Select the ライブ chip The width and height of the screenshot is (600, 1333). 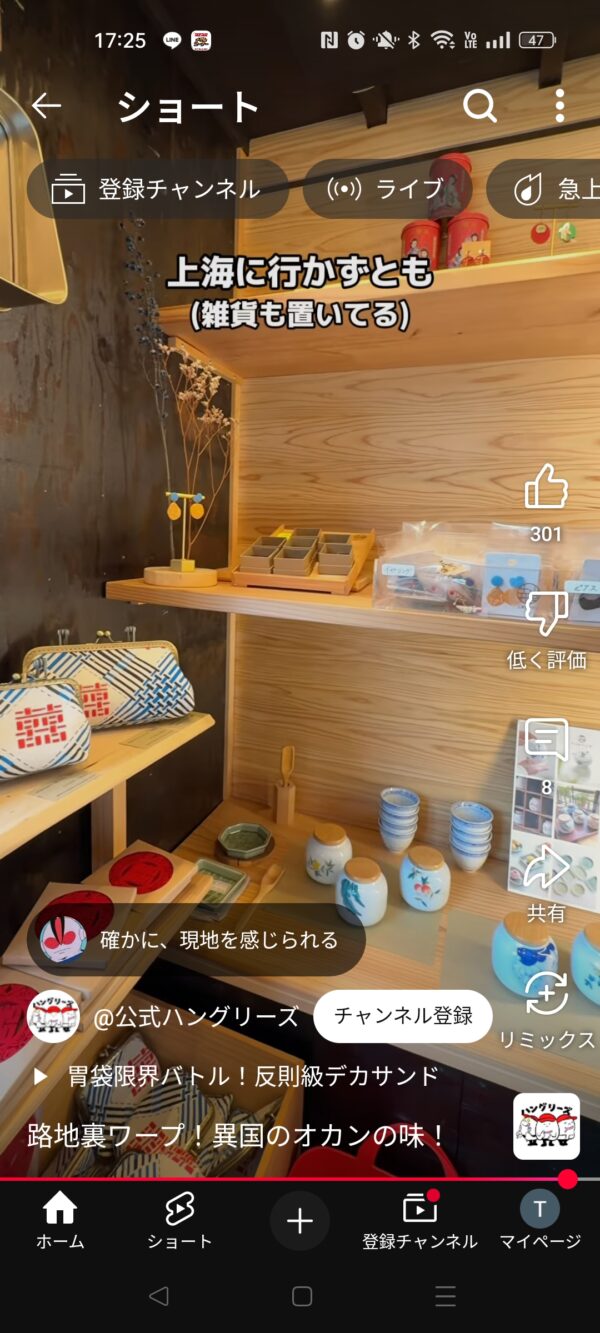pos(386,189)
